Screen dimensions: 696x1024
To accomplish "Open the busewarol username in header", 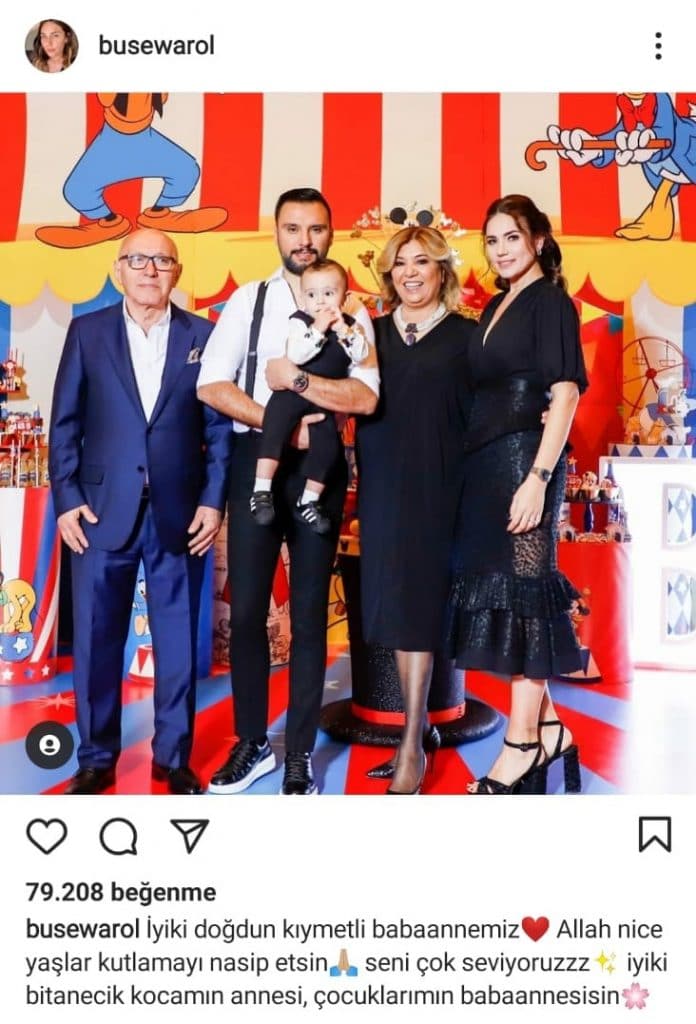I will tap(156, 46).
